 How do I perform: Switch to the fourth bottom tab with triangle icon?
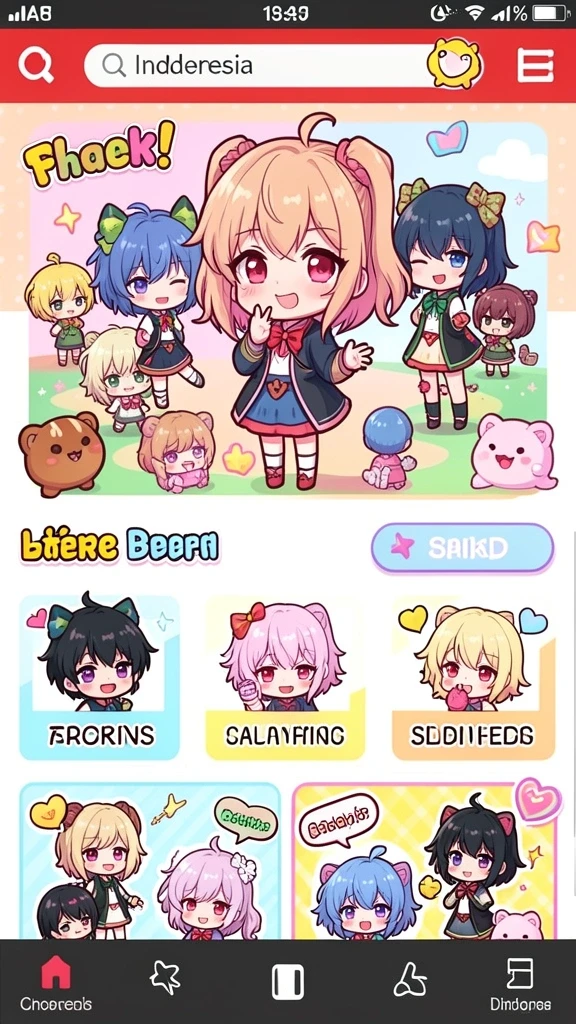click(x=411, y=980)
